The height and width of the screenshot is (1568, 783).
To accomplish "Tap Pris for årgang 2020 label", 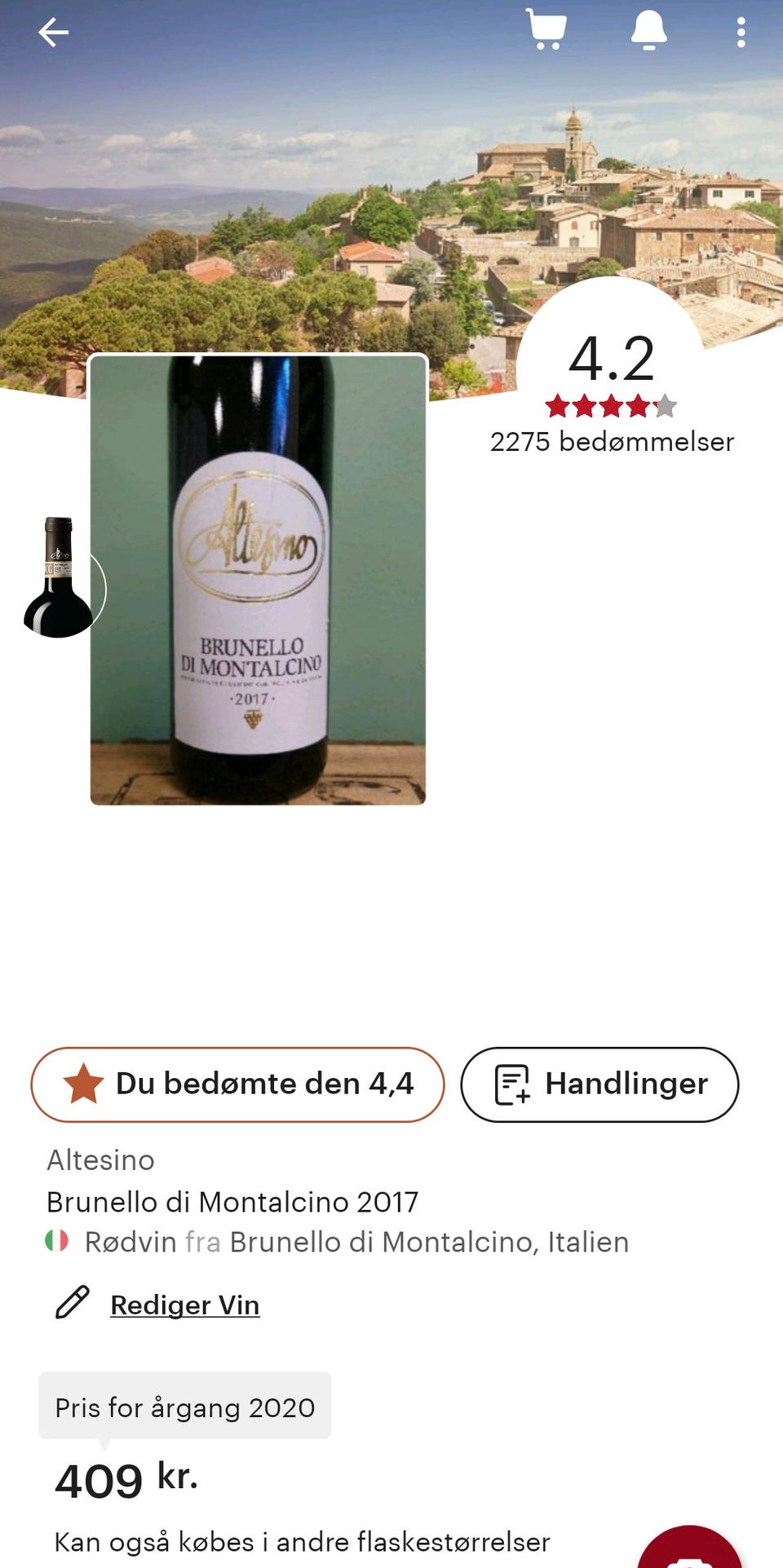I will (184, 1407).
